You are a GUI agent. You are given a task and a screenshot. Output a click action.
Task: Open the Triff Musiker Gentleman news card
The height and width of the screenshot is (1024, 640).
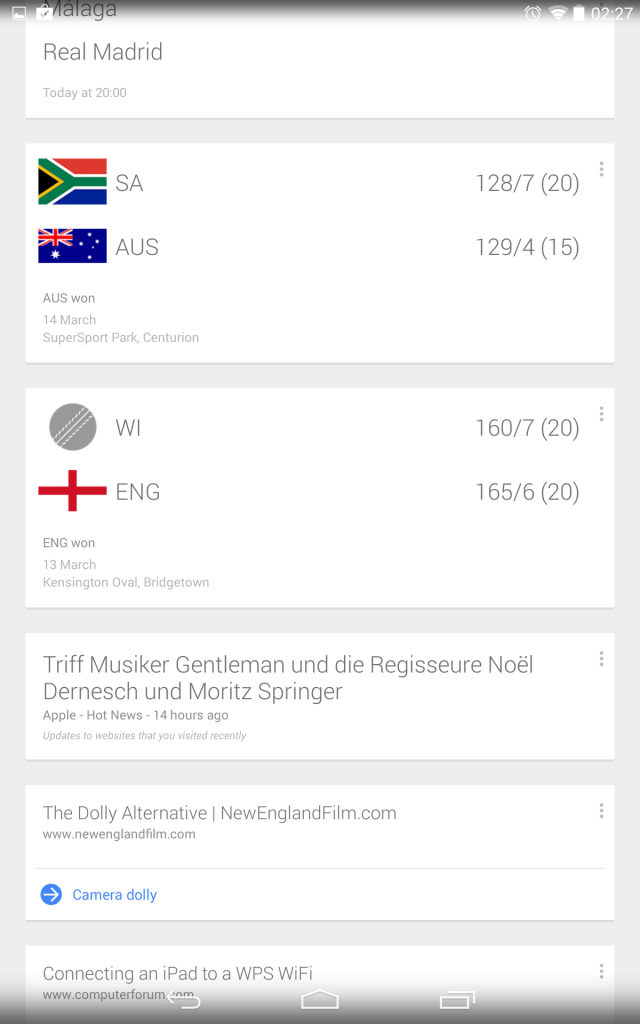[x=319, y=696]
